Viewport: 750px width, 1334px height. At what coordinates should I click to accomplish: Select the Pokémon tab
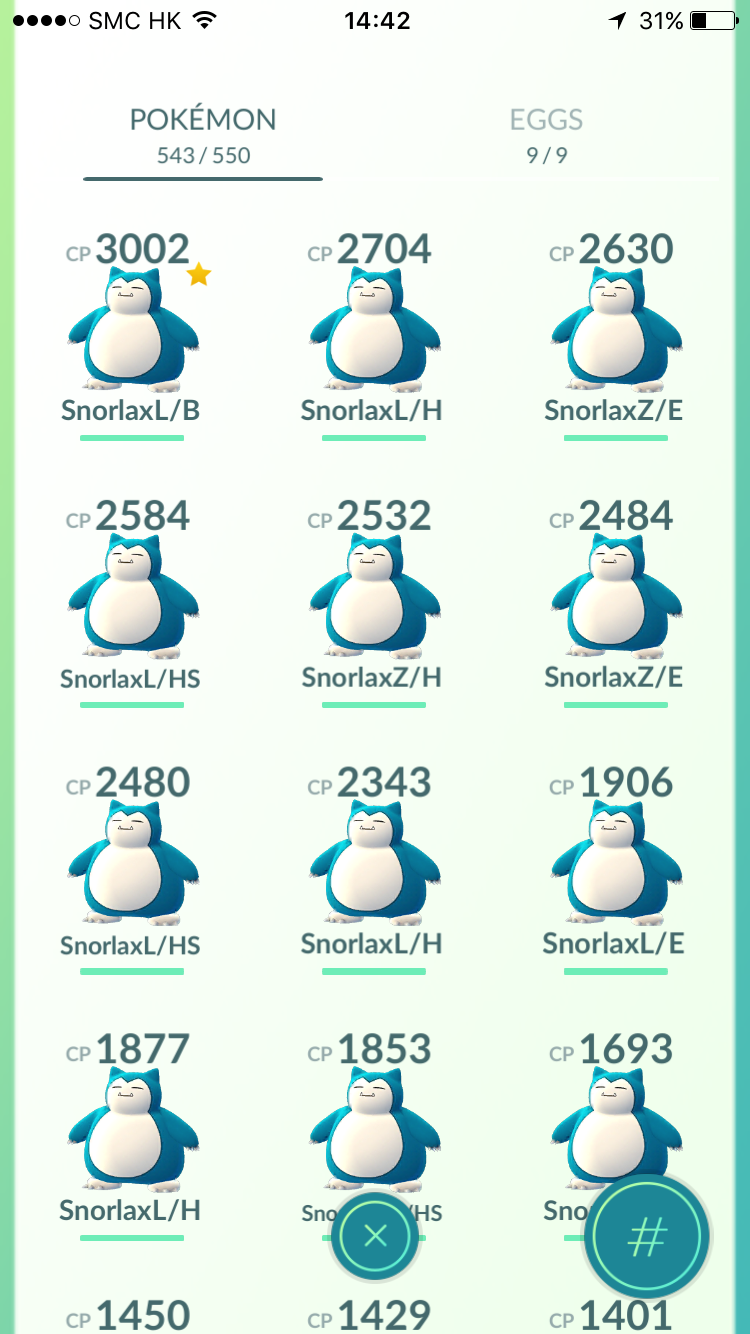(x=203, y=135)
